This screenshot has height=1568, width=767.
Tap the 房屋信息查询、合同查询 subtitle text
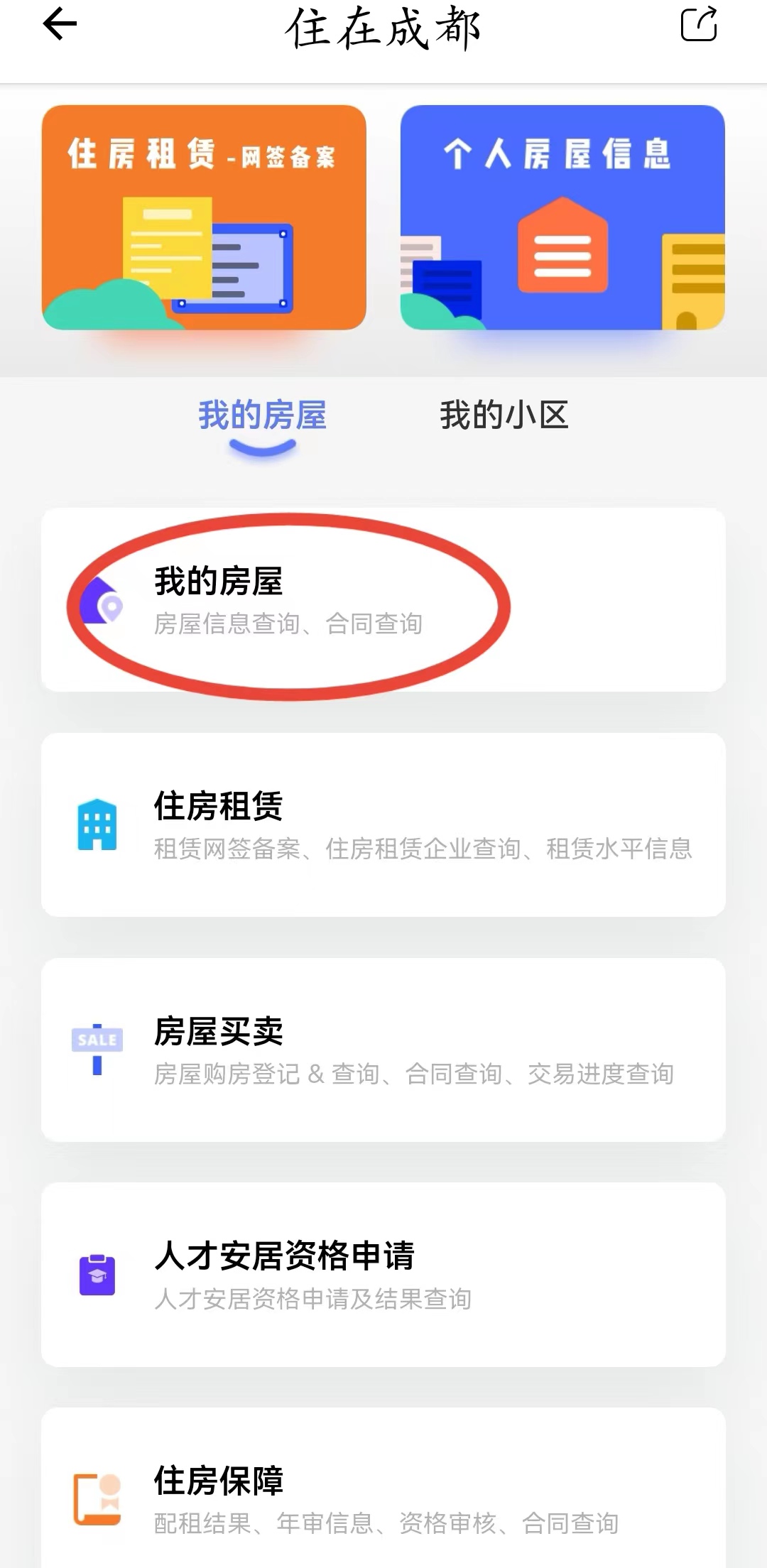coord(288,625)
